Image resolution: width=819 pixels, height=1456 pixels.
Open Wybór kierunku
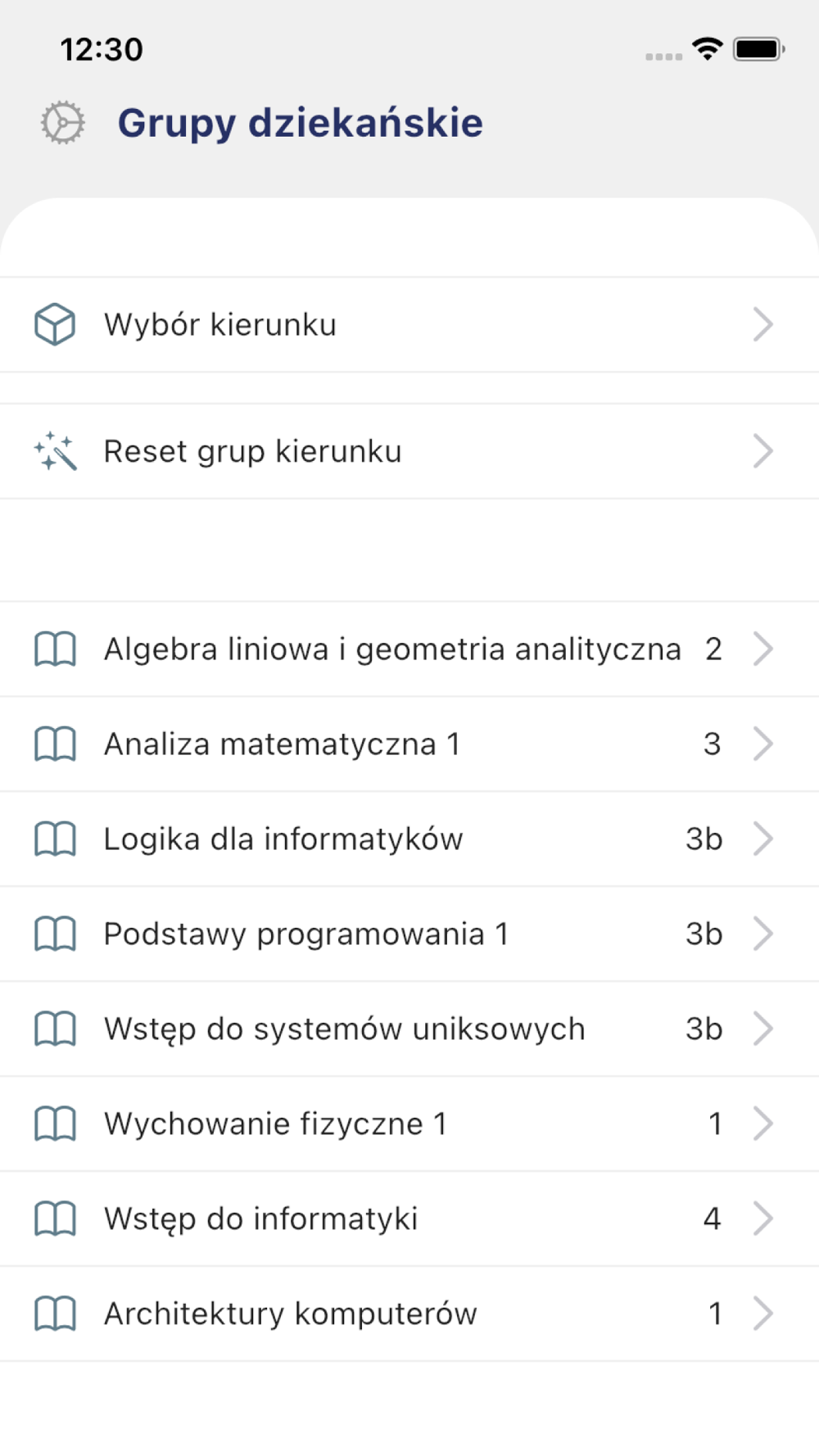coord(409,325)
